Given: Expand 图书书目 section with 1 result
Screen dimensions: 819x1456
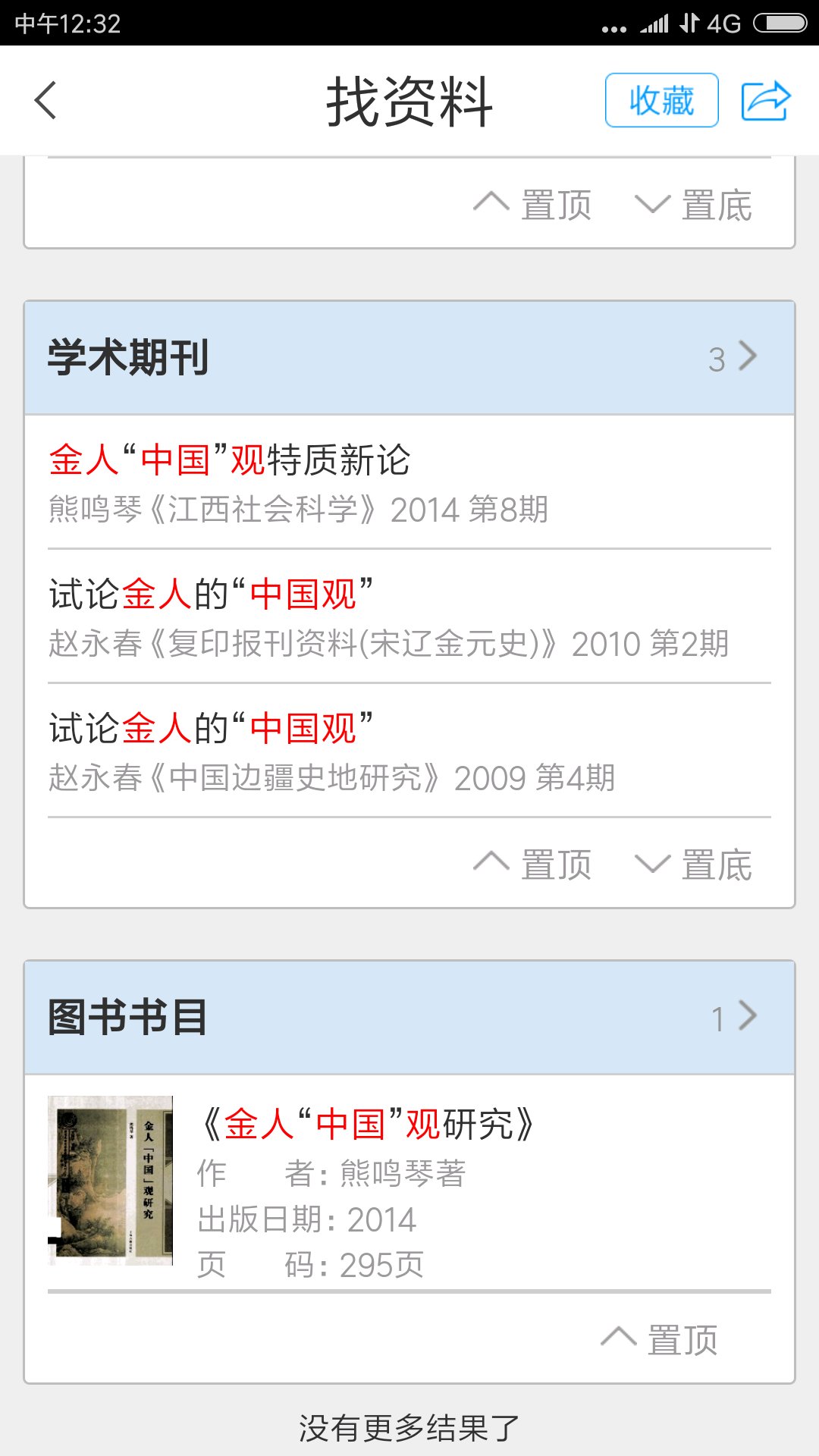Looking at the screenshot, I should pyautogui.click(x=734, y=1017).
